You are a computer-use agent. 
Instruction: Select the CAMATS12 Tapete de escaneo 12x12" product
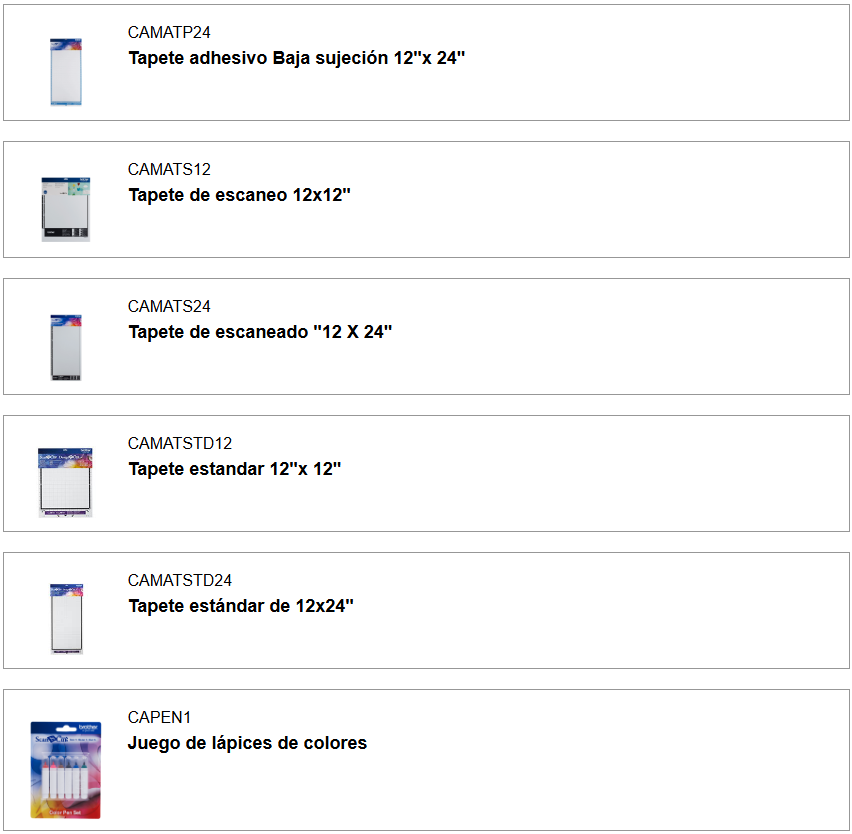pyautogui.click(x=239, y=195)
